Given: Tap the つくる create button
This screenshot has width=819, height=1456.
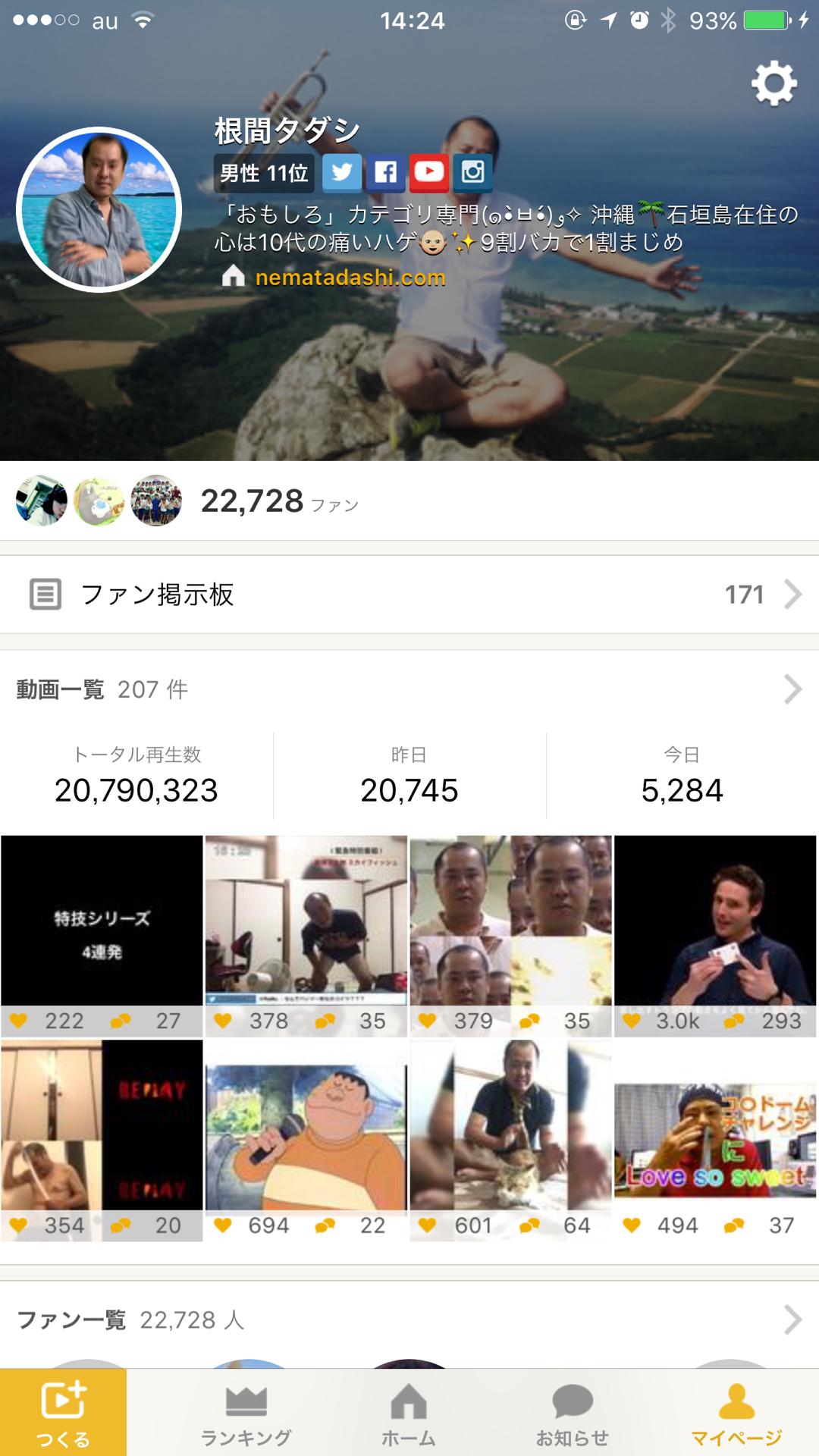Looking at the screenshot, I should [x=63, y=1412].
